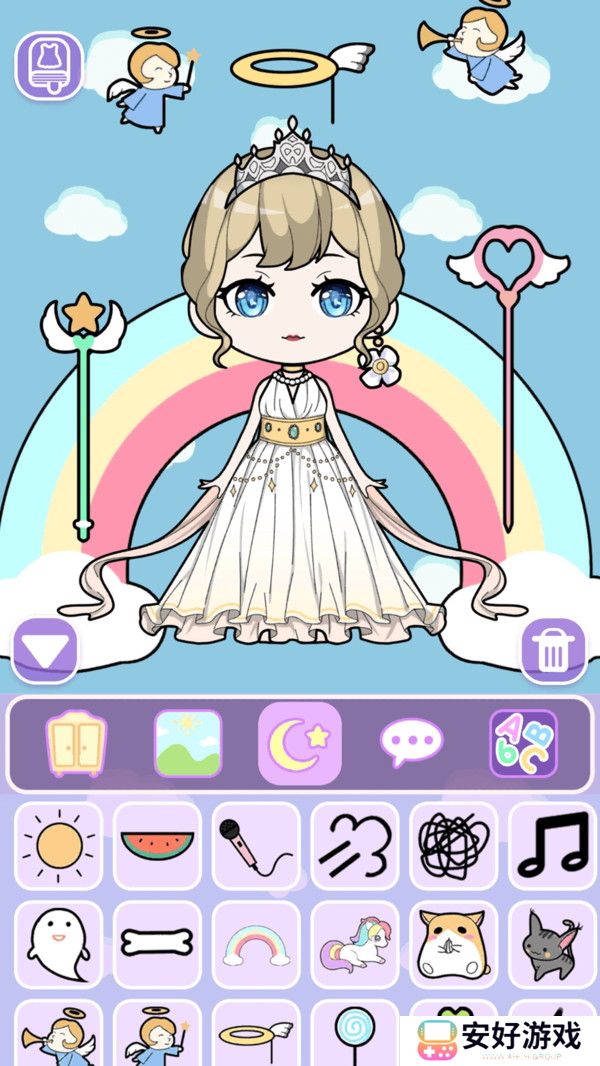
Task: Open the landscape background tab
Action: 188,744
